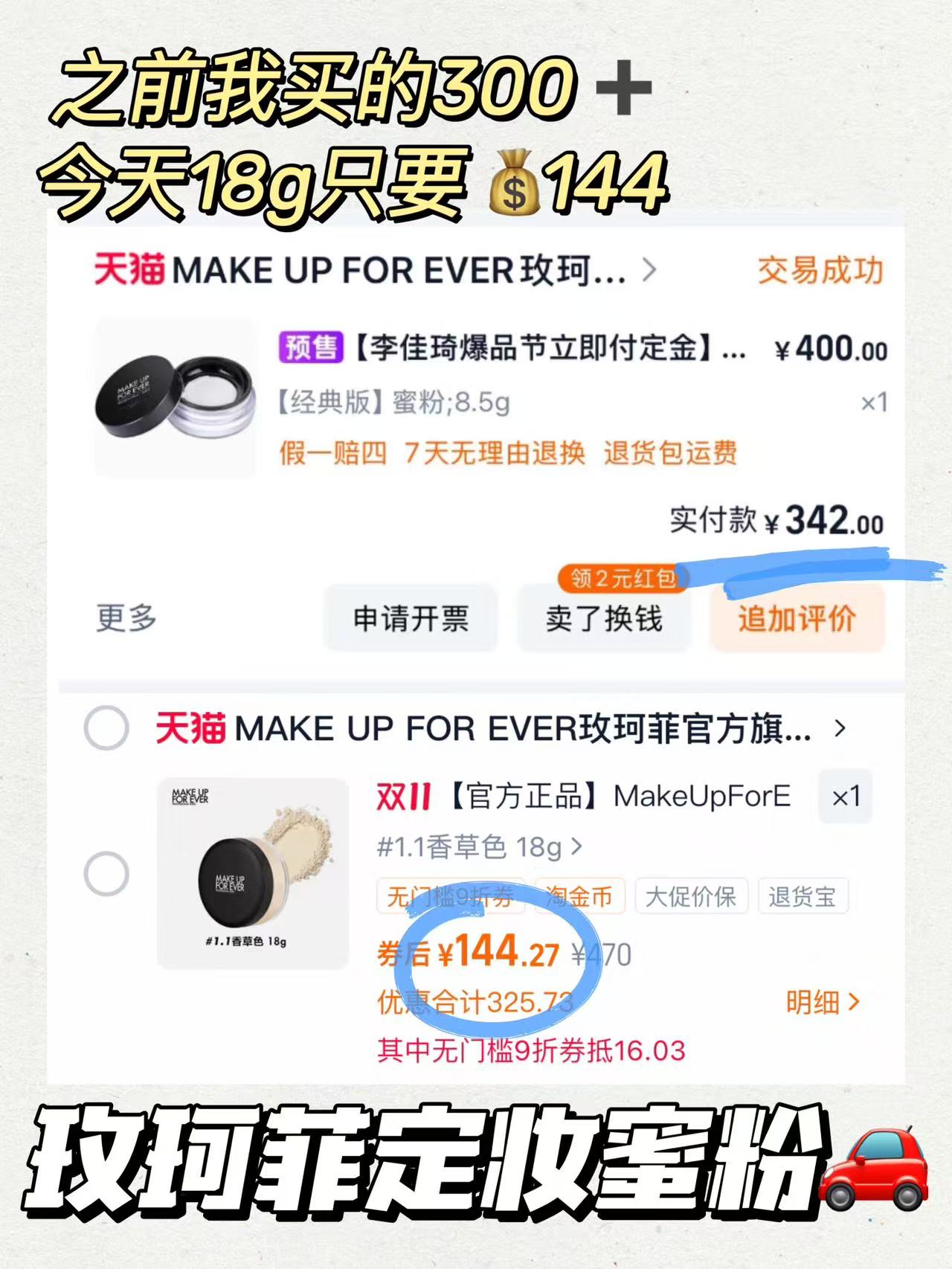Click the 卖了换钱 resell button

tap(604, 617)
